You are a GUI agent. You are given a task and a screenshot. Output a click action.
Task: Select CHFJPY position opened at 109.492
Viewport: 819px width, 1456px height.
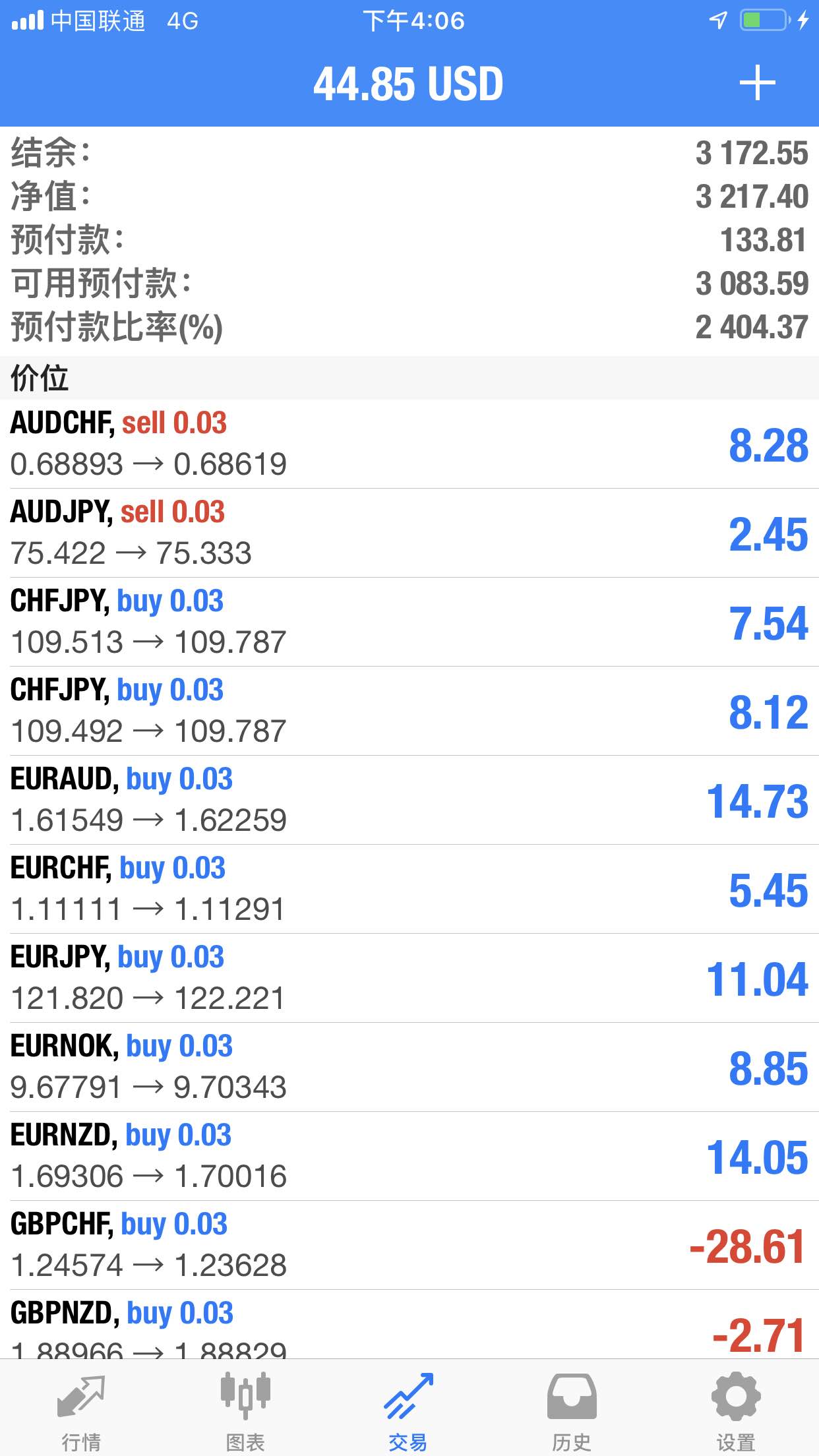coord(409,711)
